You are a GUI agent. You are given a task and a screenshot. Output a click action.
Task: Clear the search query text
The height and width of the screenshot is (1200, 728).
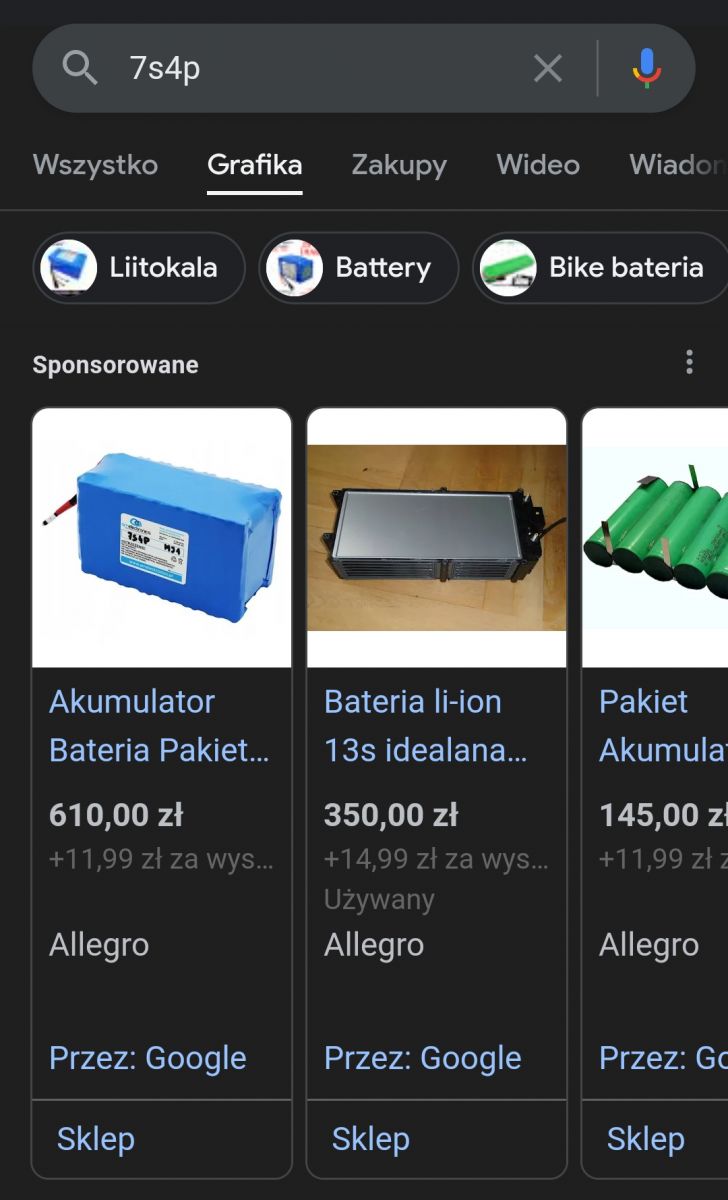click(548, 68)
